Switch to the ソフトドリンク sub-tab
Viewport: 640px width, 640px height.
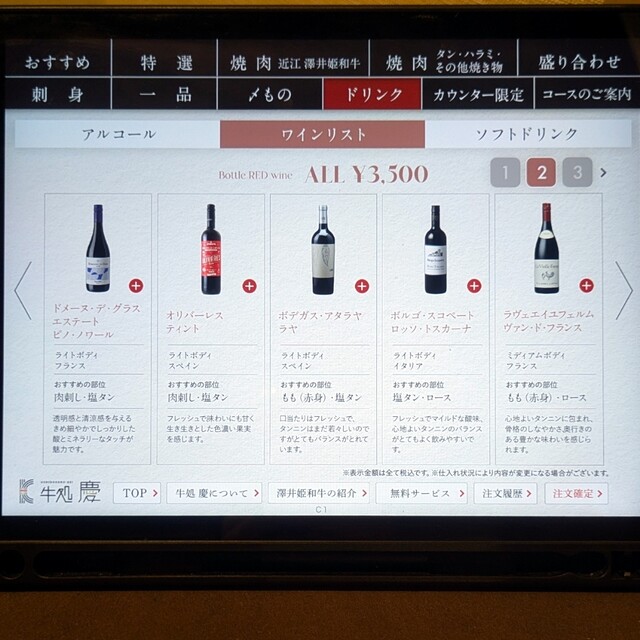(526, 134)
